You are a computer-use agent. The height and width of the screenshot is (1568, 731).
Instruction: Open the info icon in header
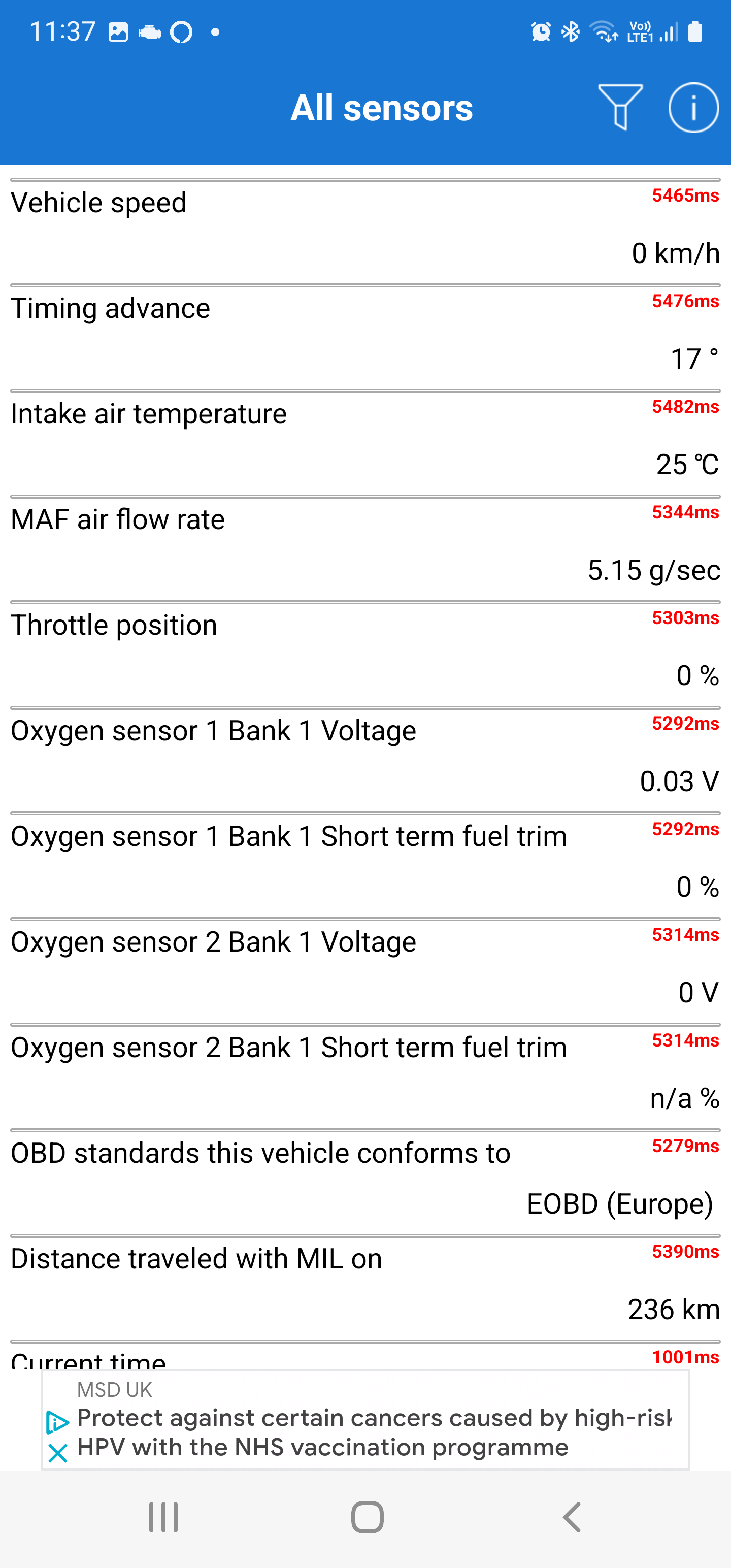click(x=693, y=108)
